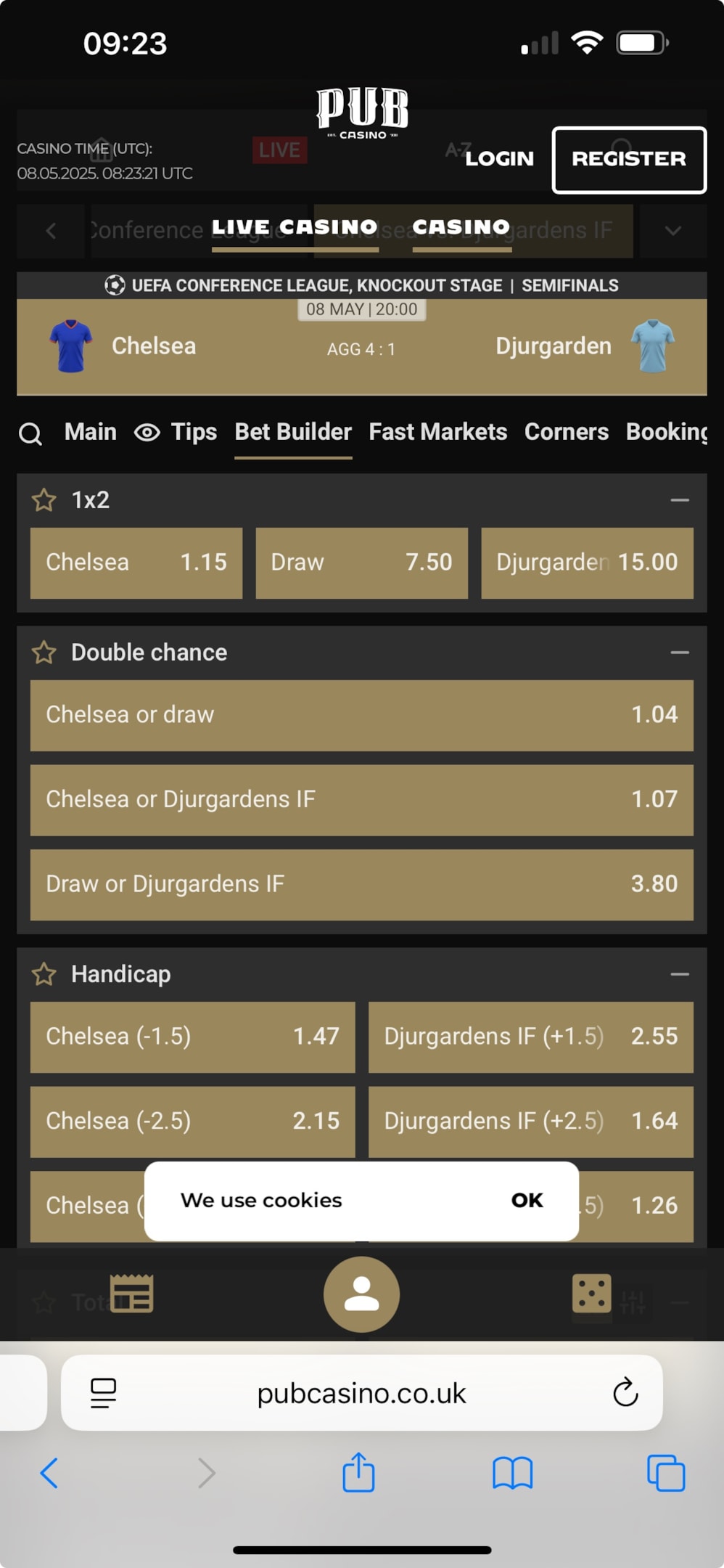This screenshot has width=724, height=1568.
Task: Open the Tips tab
Action: 176,432
